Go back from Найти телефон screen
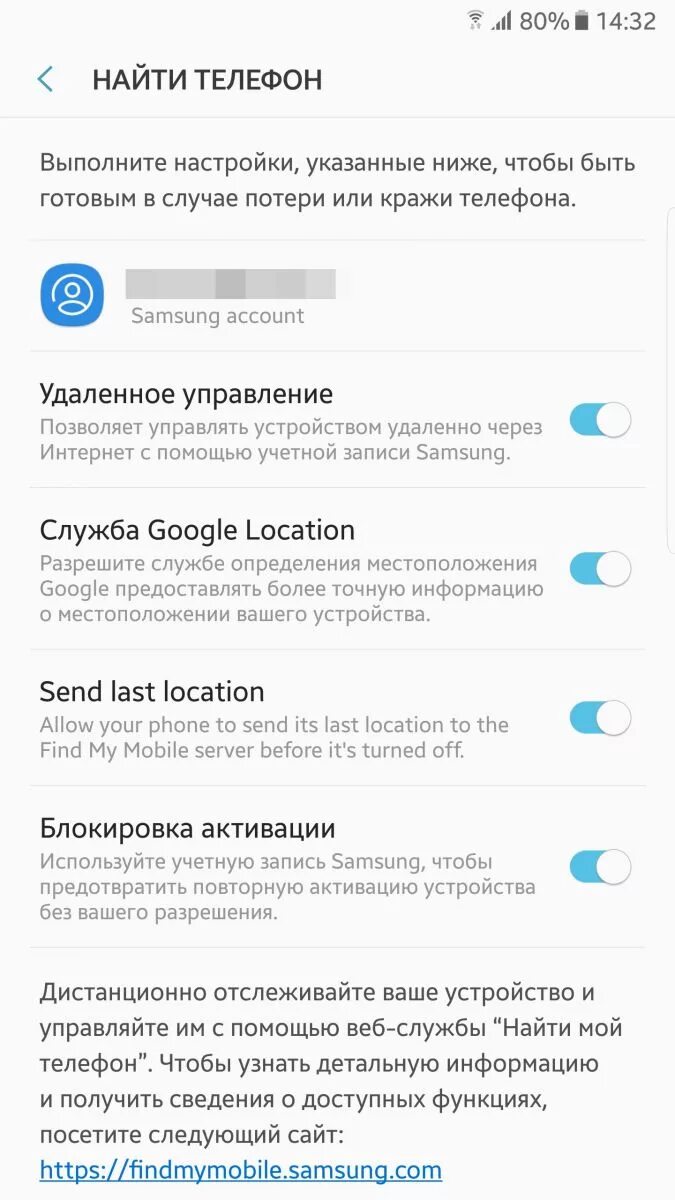 (45, 80)
